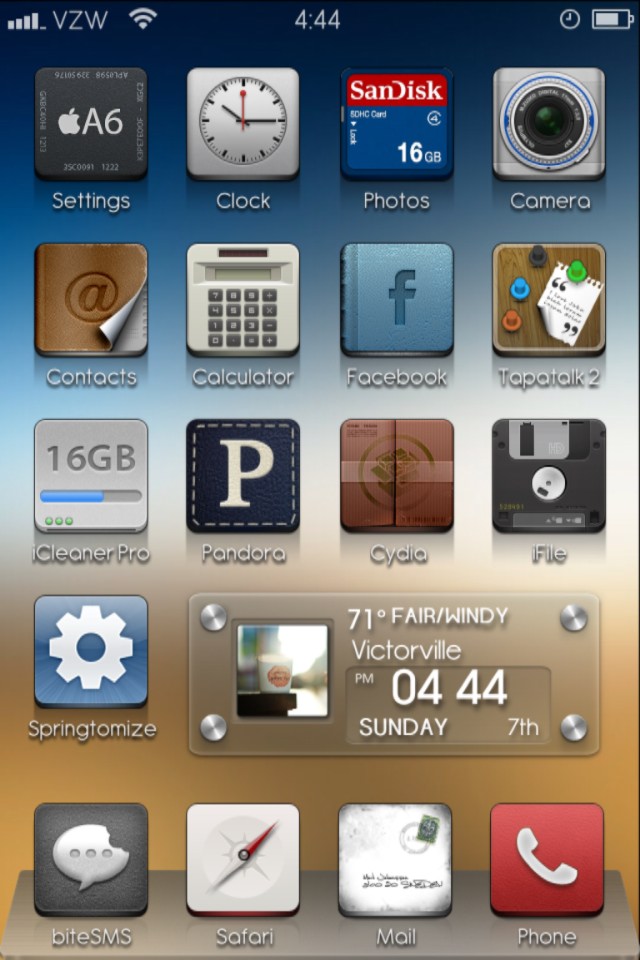Open the Phone app in the dock
The image size is (640, 960).
coord(547,860)
